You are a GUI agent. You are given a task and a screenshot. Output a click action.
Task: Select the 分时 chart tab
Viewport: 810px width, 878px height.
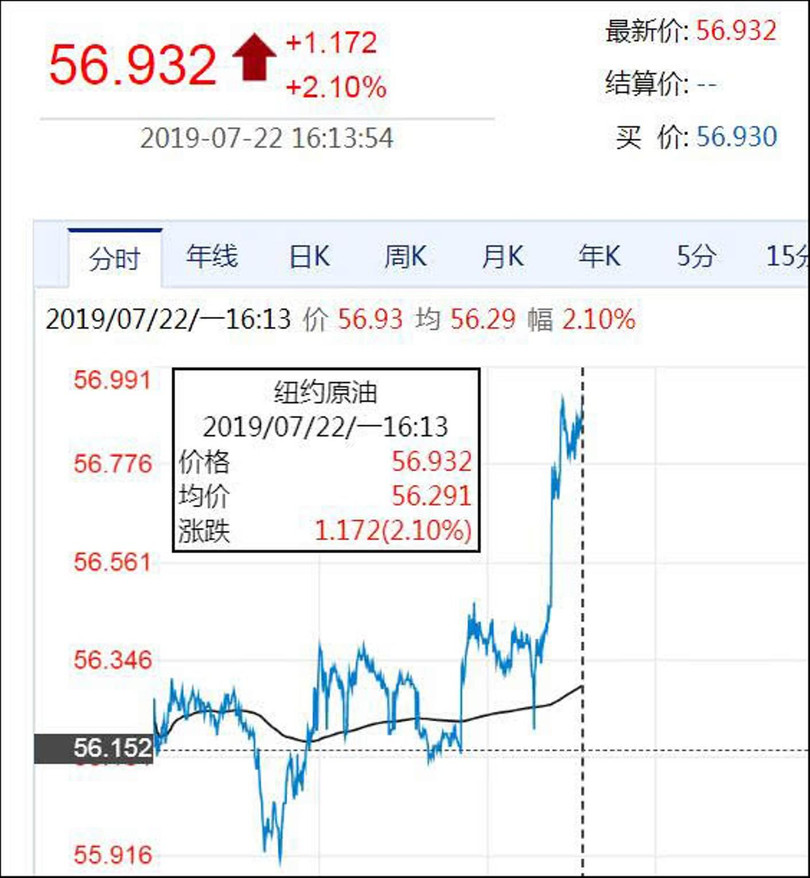114,258
